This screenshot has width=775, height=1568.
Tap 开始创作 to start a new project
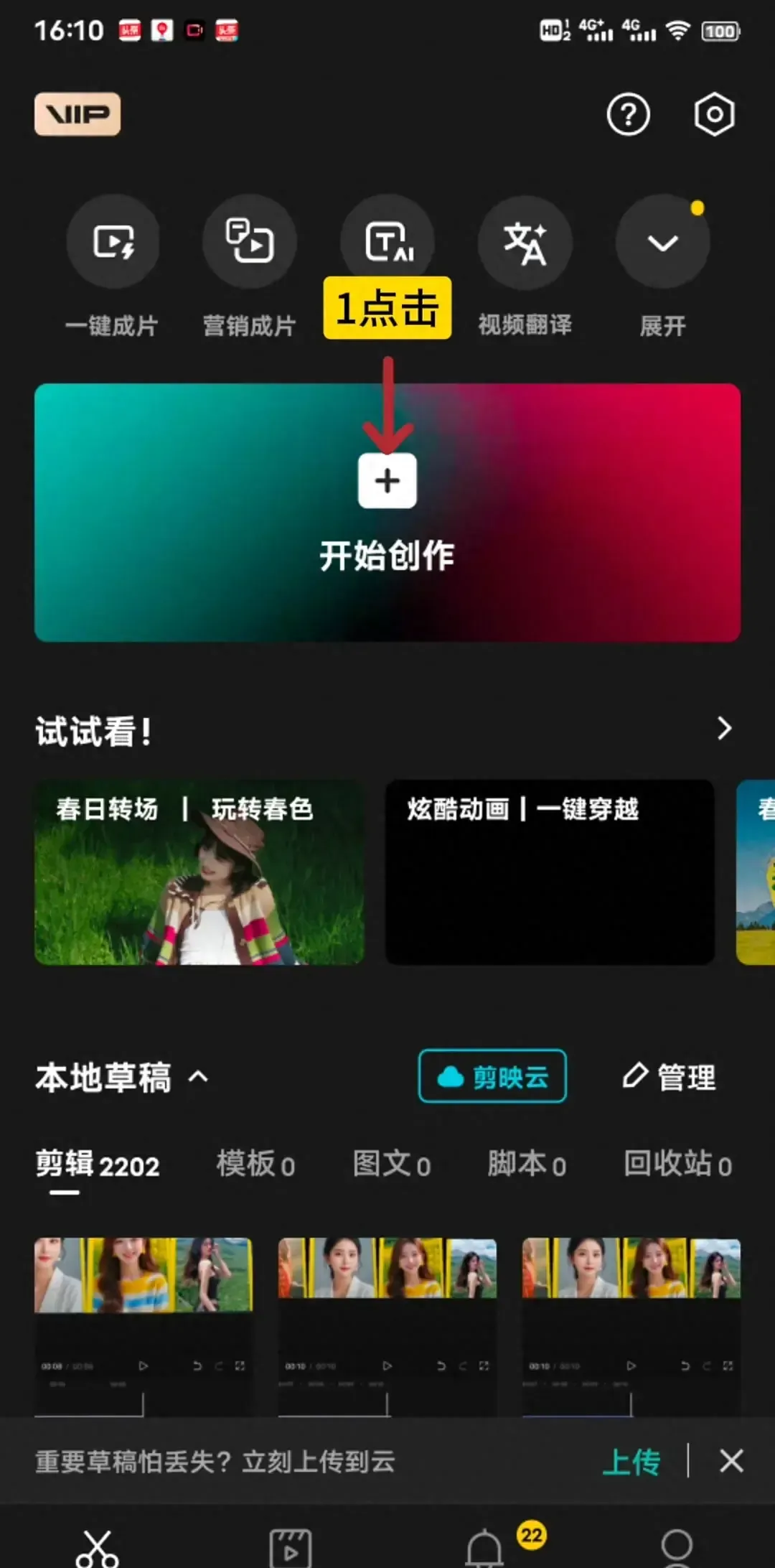(387, 511)
